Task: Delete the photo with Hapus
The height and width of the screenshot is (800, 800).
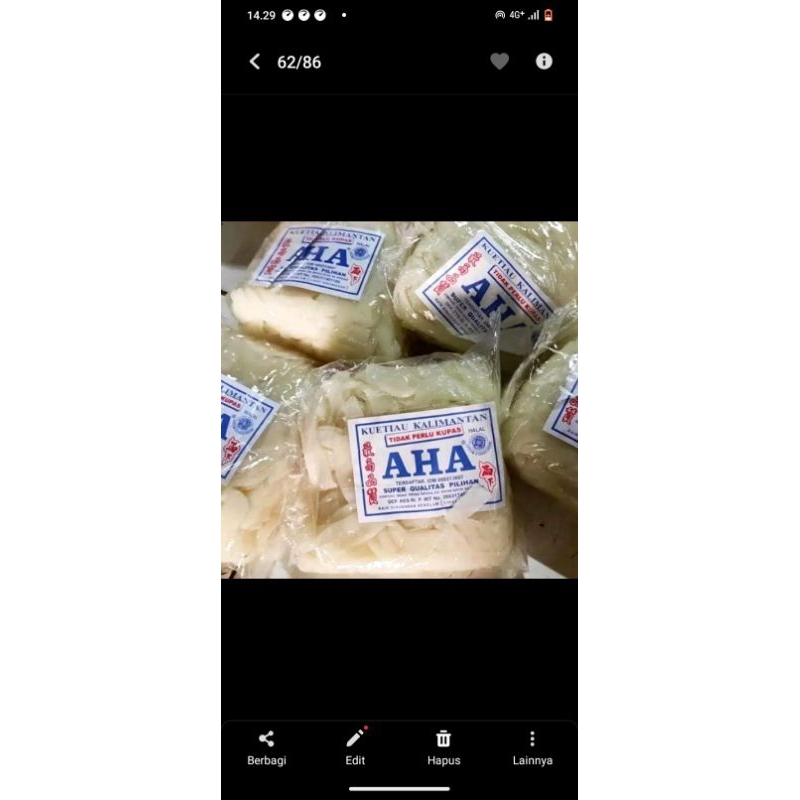Action: (443, 748)
